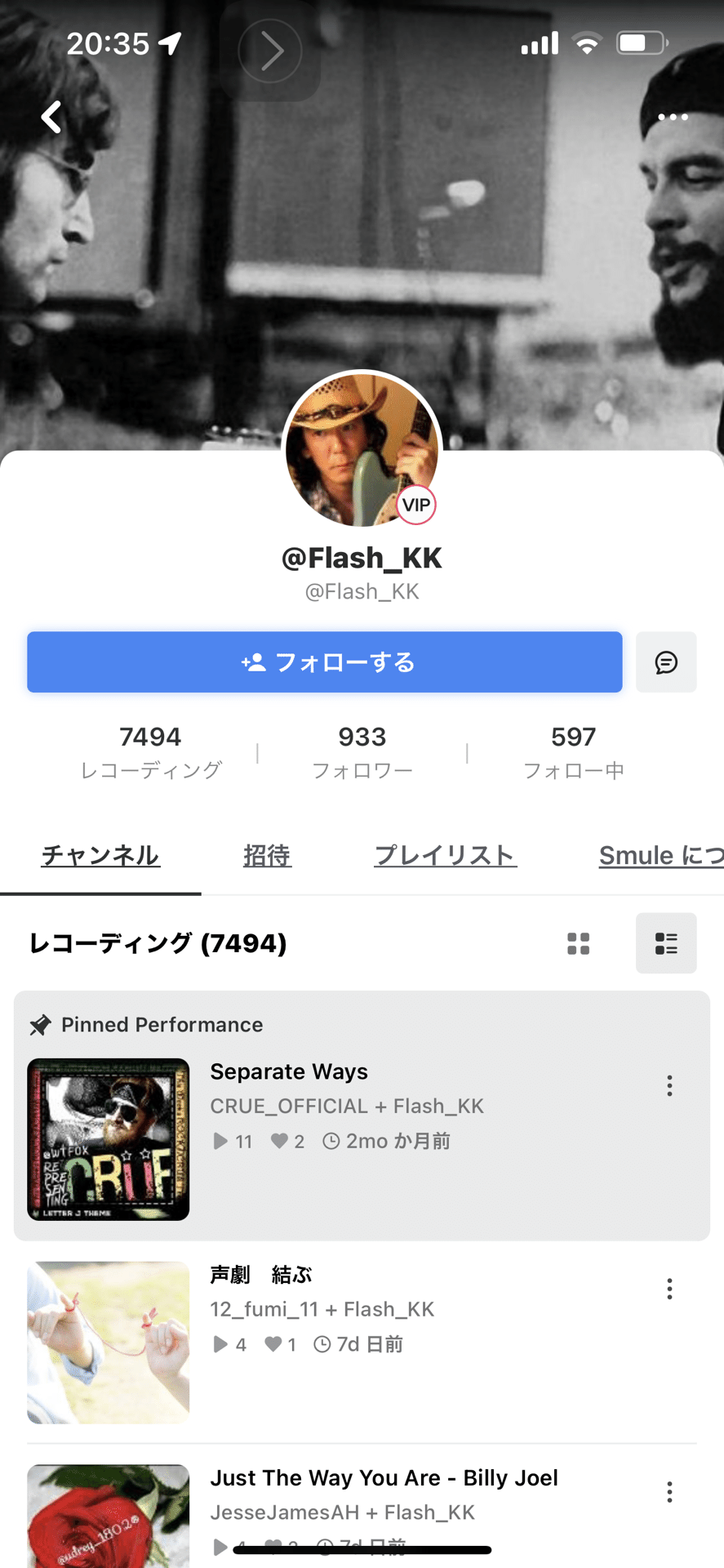
Task: Open the three-dot profile overflow menu
Action: [x=673, y=118]
